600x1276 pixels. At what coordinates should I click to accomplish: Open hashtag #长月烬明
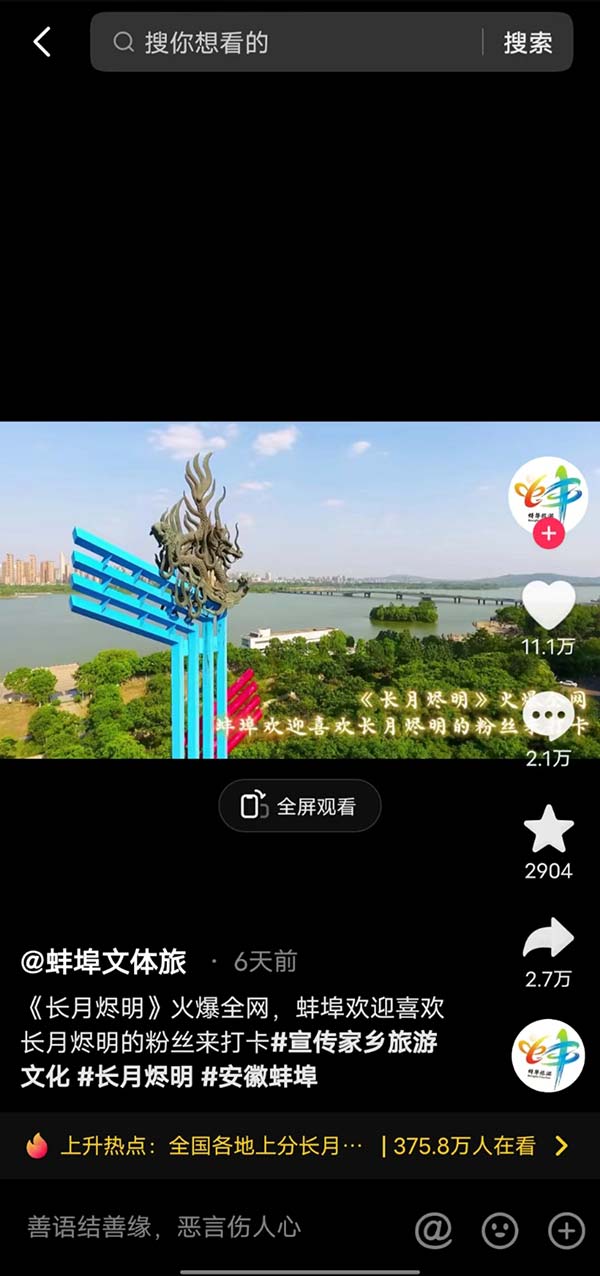[135, 1077]
